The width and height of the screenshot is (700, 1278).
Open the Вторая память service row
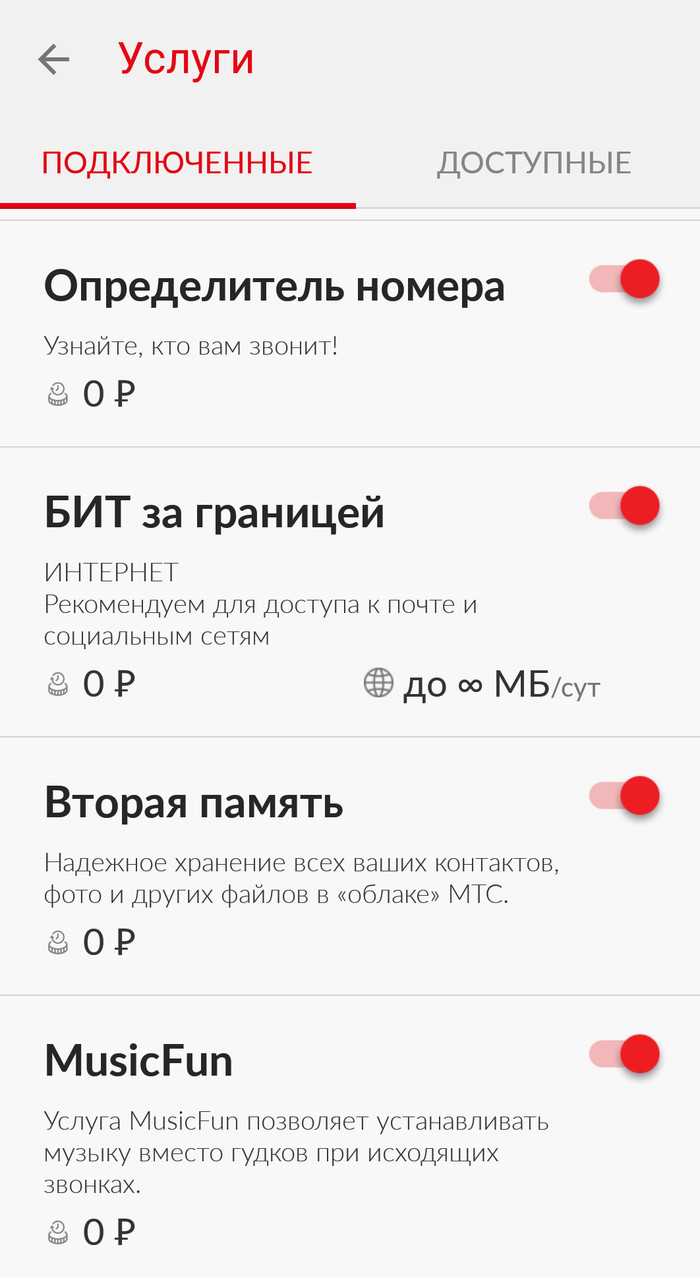195,803
